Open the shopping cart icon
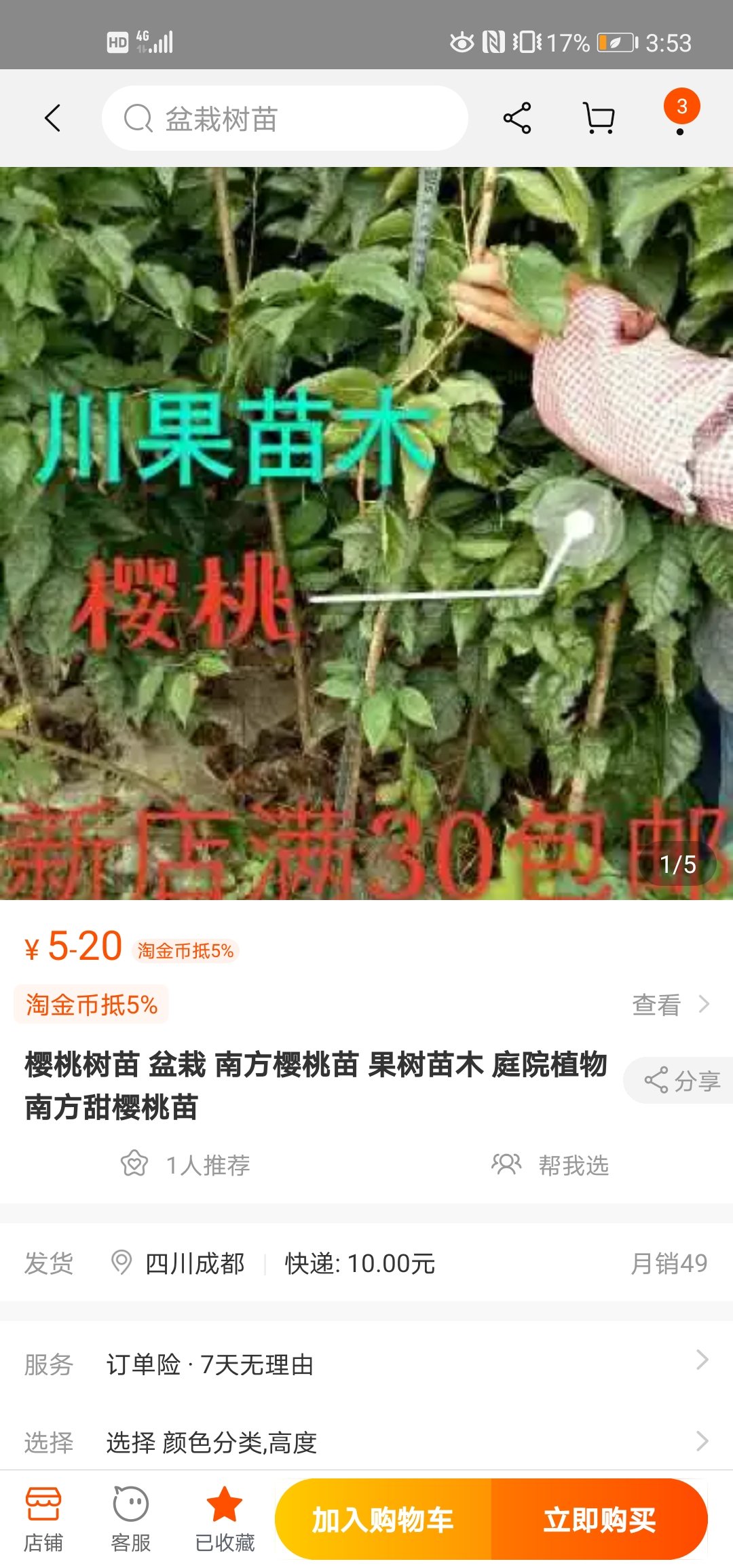Image resolution: width=733 pixels, height=1568 pixels. [x=599, y=118]
